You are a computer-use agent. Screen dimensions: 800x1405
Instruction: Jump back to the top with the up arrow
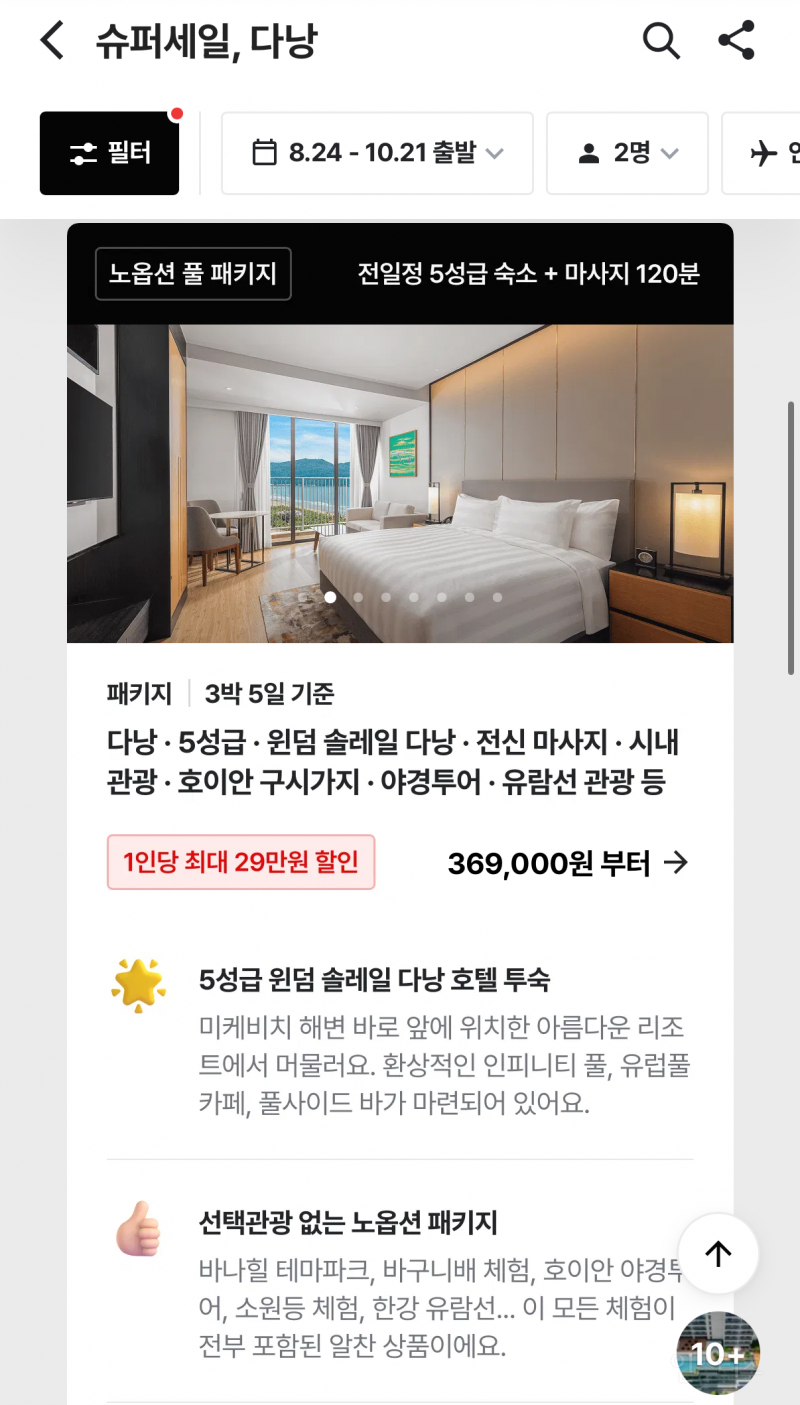718,1254
